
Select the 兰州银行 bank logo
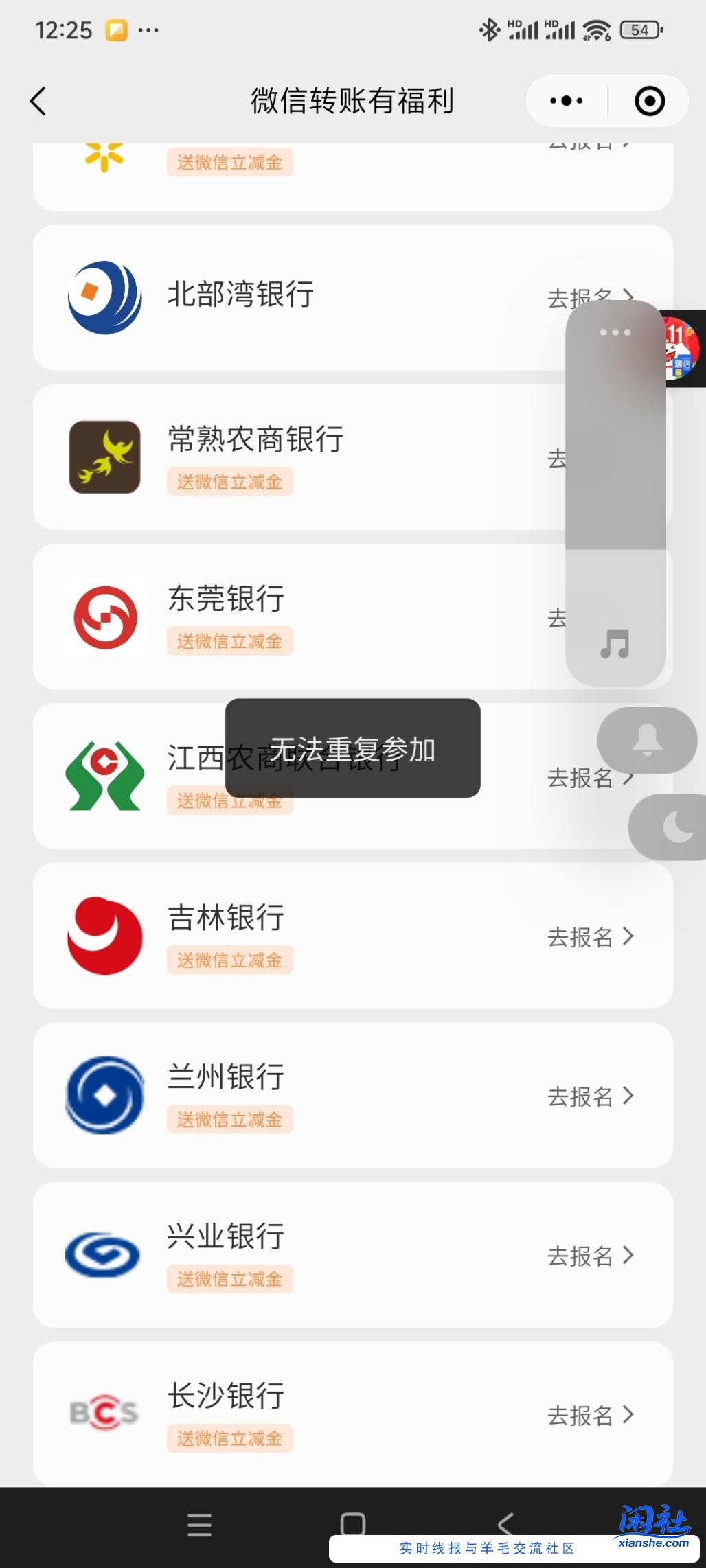tap(104, 1095)
